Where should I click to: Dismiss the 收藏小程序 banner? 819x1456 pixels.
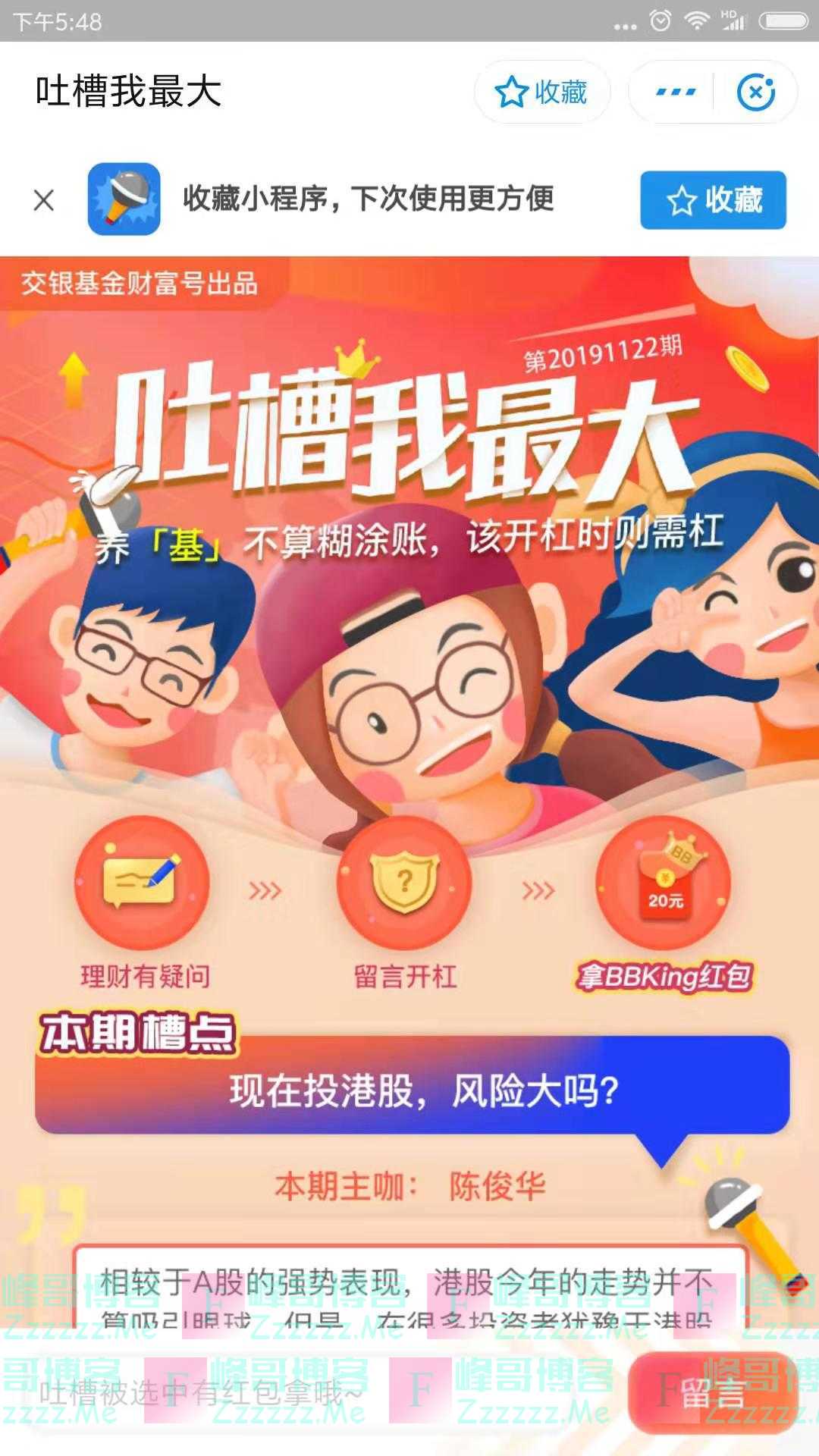pos(44,200)
